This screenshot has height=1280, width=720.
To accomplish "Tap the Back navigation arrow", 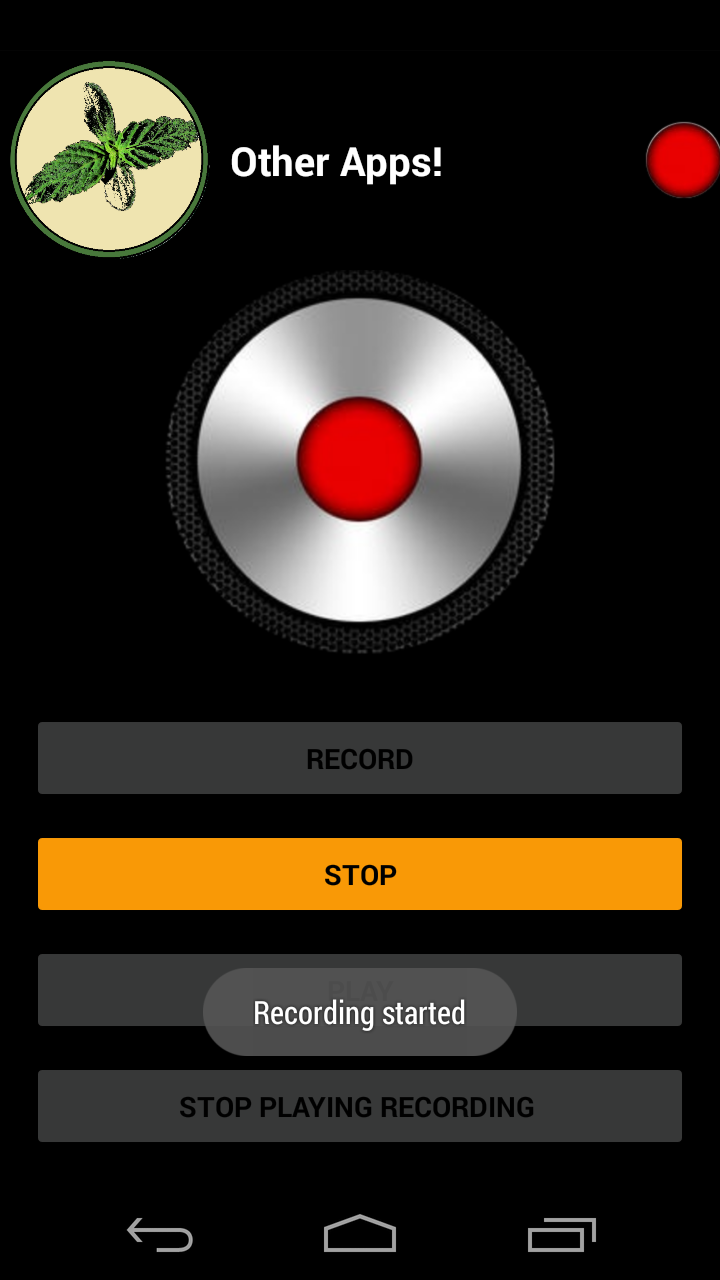I will [160, 1235].
